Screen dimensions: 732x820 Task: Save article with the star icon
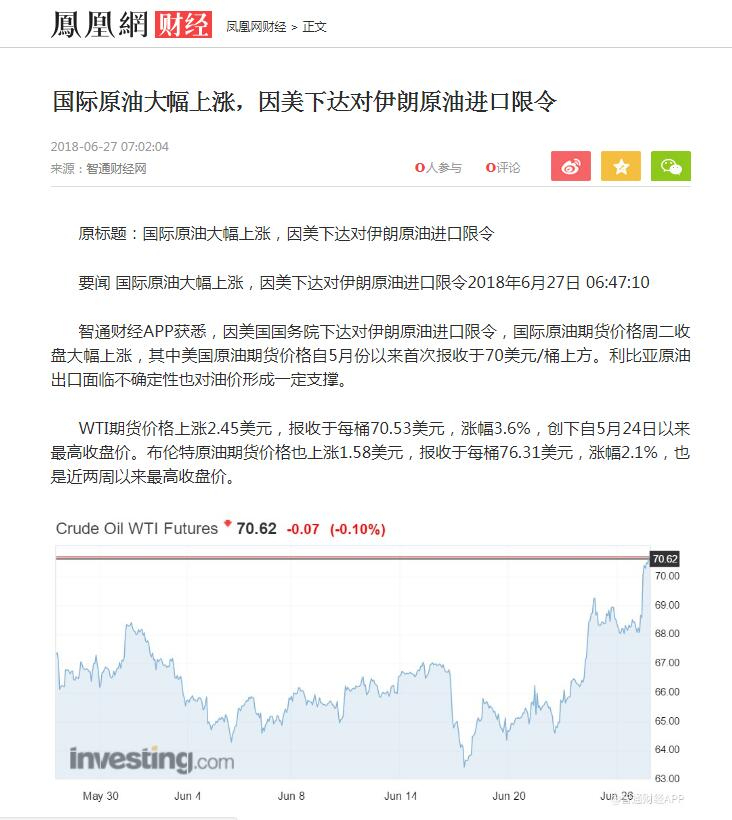[x=621, y=167]
